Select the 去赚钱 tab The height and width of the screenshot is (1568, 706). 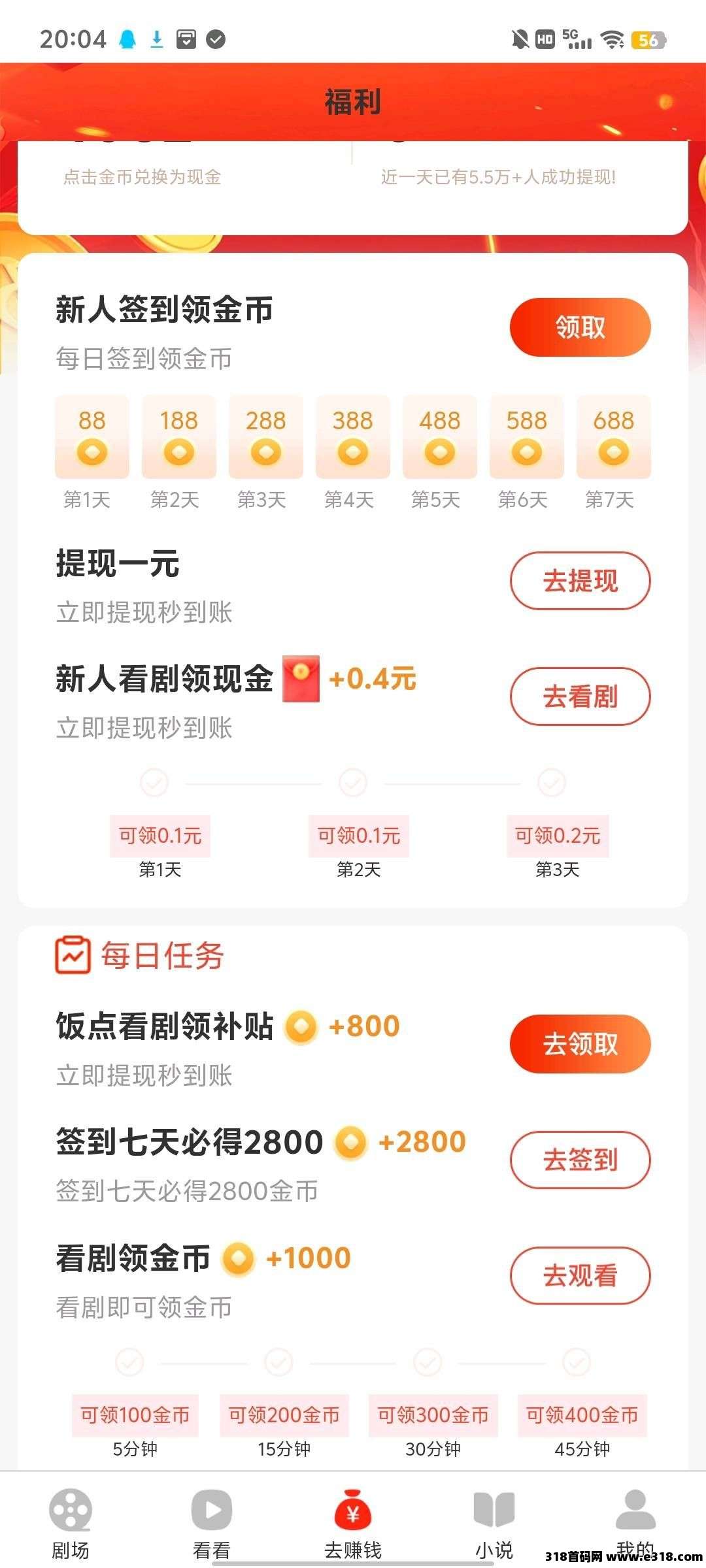pos(353,1522)
